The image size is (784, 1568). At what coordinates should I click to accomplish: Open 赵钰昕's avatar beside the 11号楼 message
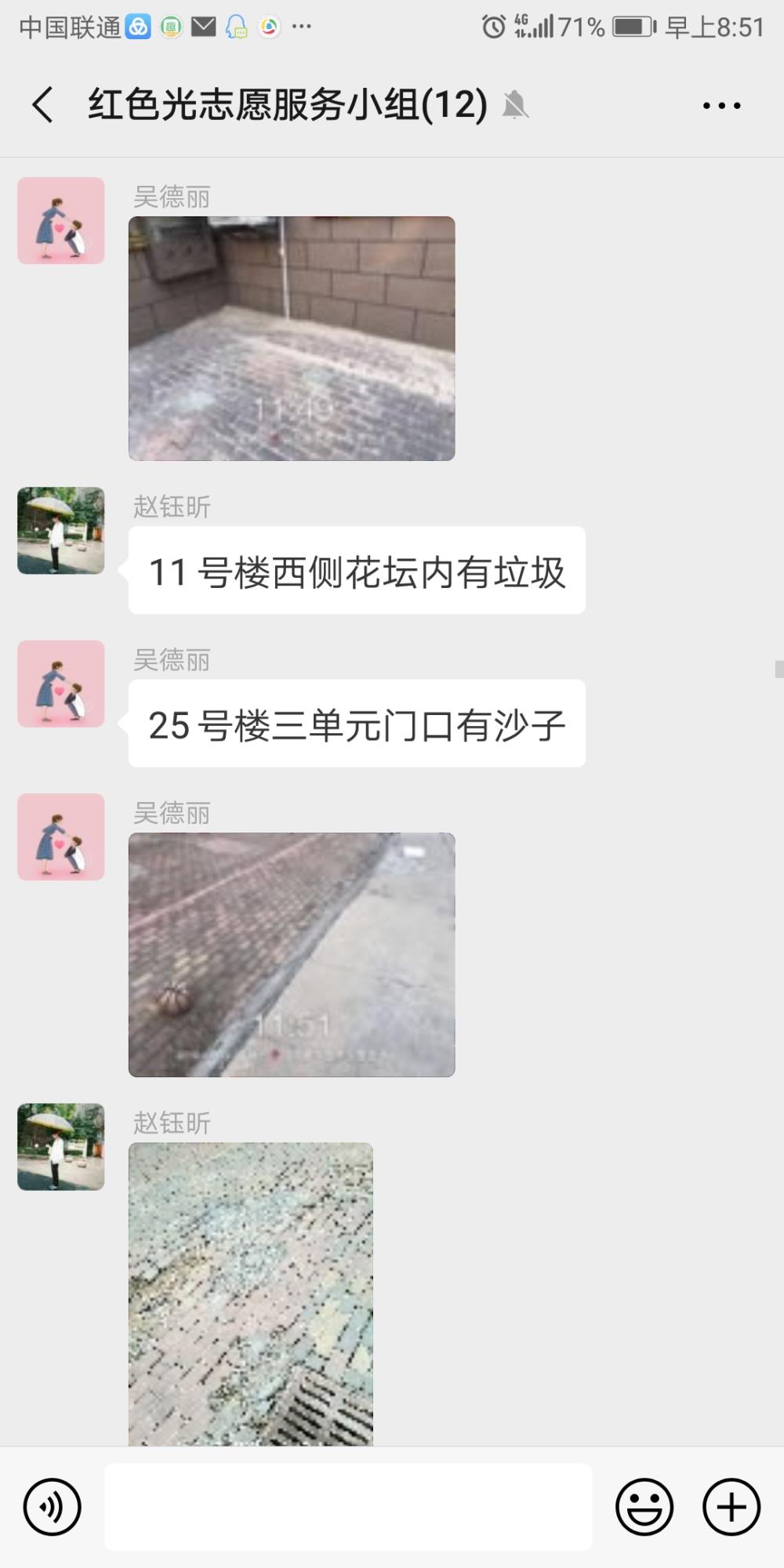[x=61, y=531]
